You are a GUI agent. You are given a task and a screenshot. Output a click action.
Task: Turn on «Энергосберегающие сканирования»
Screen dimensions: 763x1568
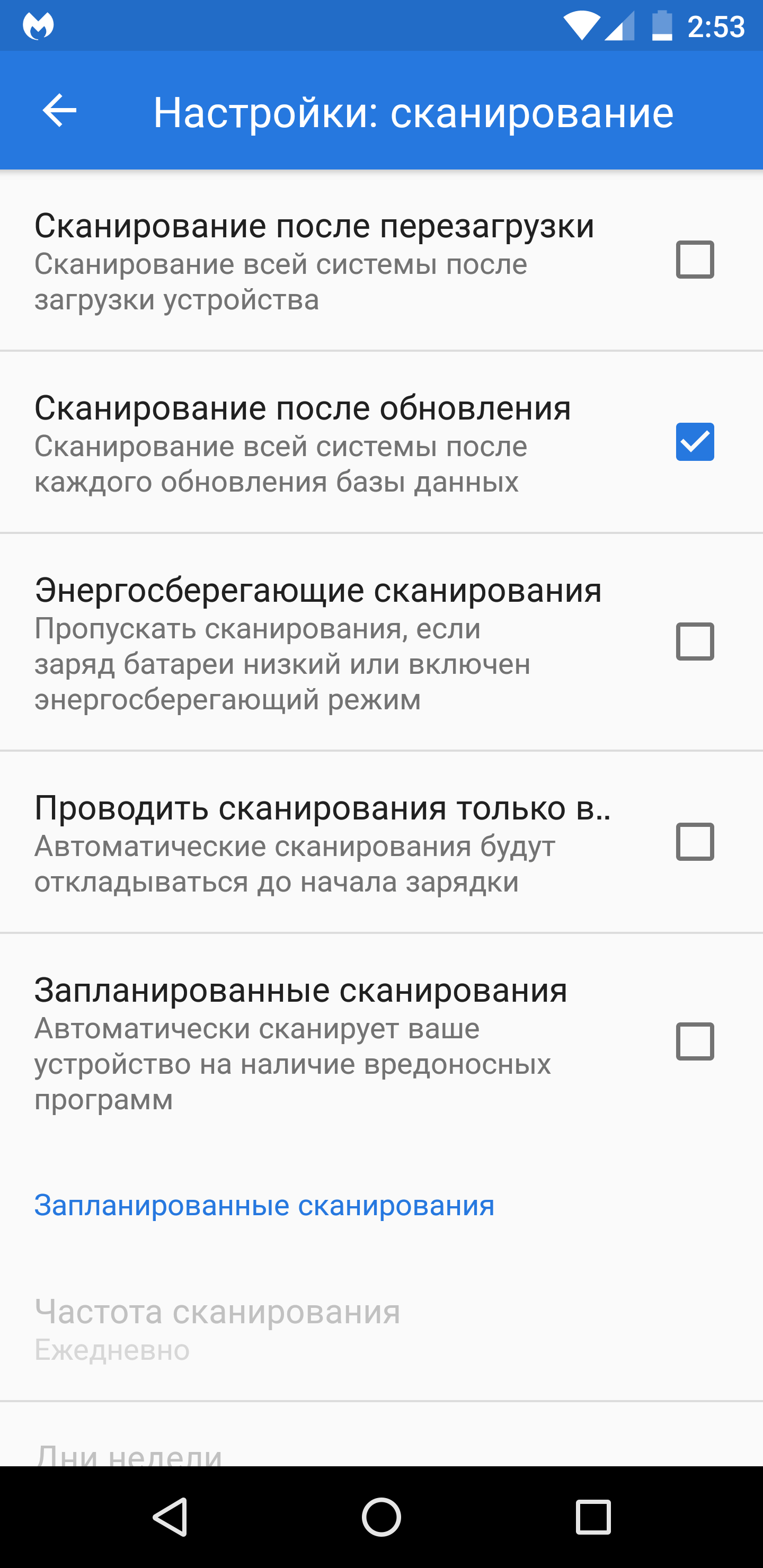pyautogui.click(x=694, y=642)
